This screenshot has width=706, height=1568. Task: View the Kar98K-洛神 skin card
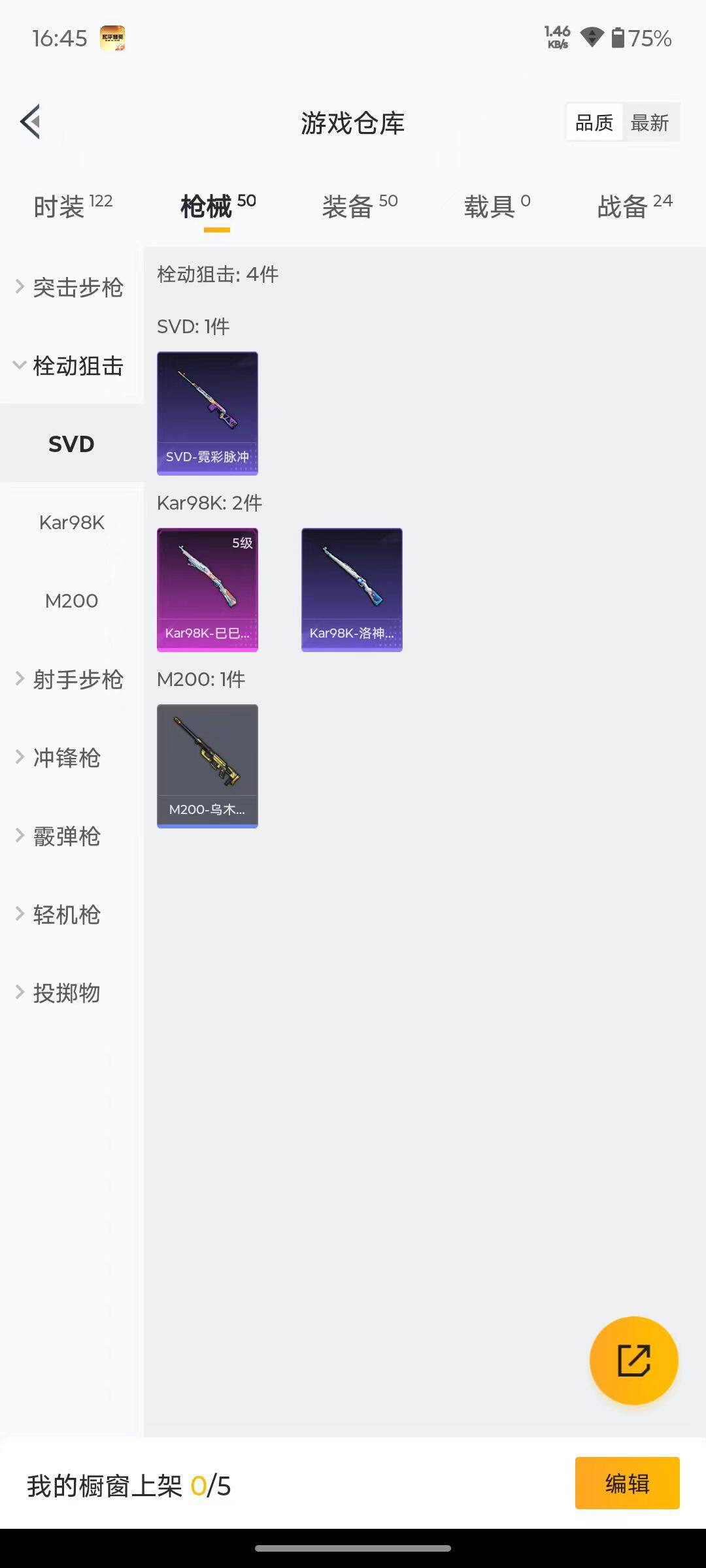coord(352,588)
